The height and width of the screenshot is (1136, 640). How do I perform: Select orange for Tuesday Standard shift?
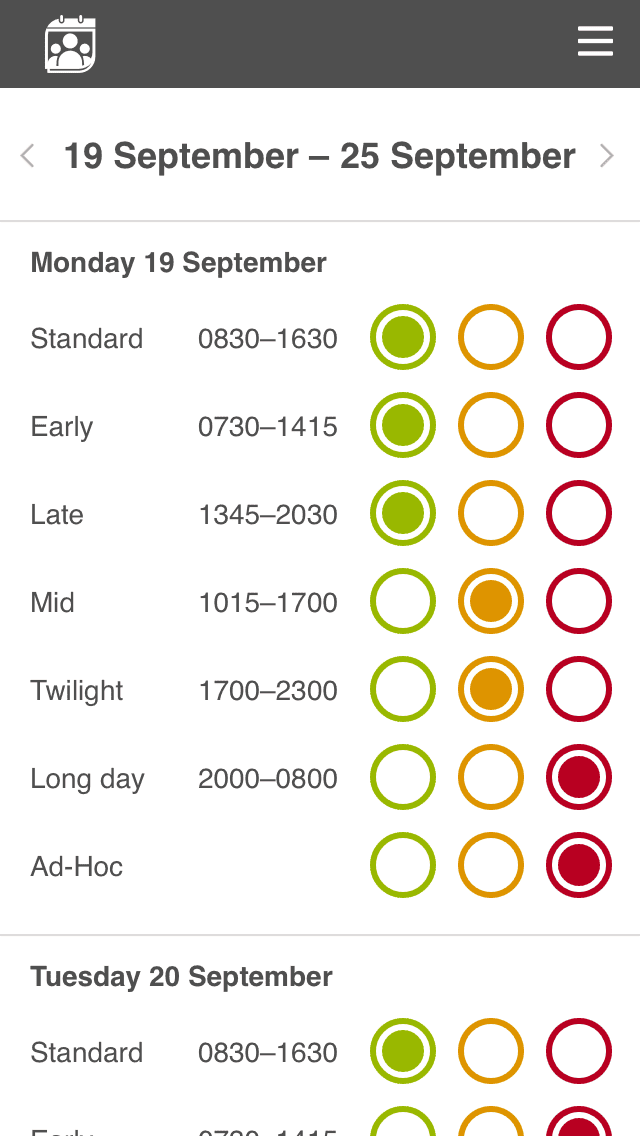pyautogui.click(x=491, y=1052)
